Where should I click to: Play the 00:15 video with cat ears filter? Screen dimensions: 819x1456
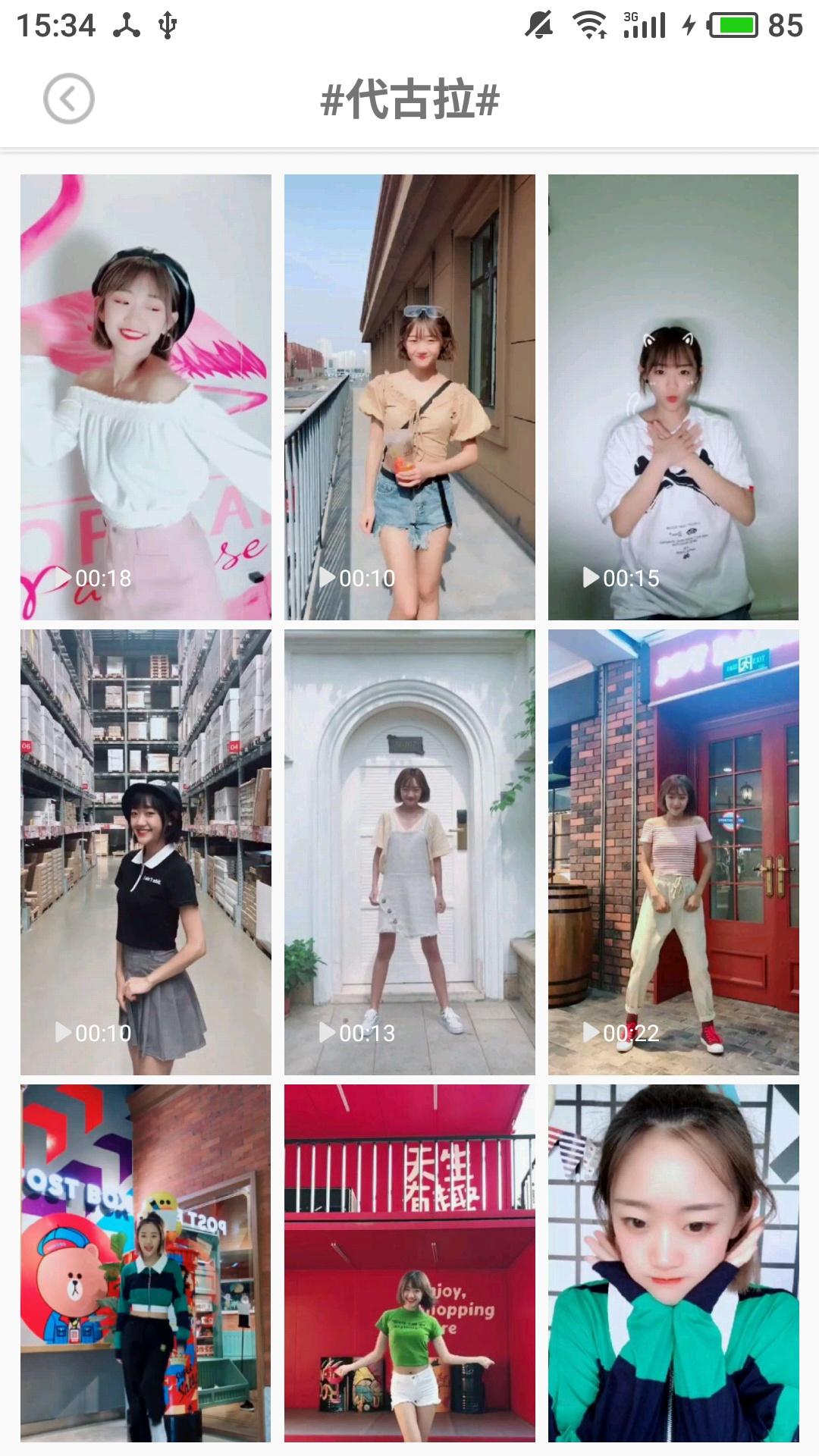pos(673,397)
